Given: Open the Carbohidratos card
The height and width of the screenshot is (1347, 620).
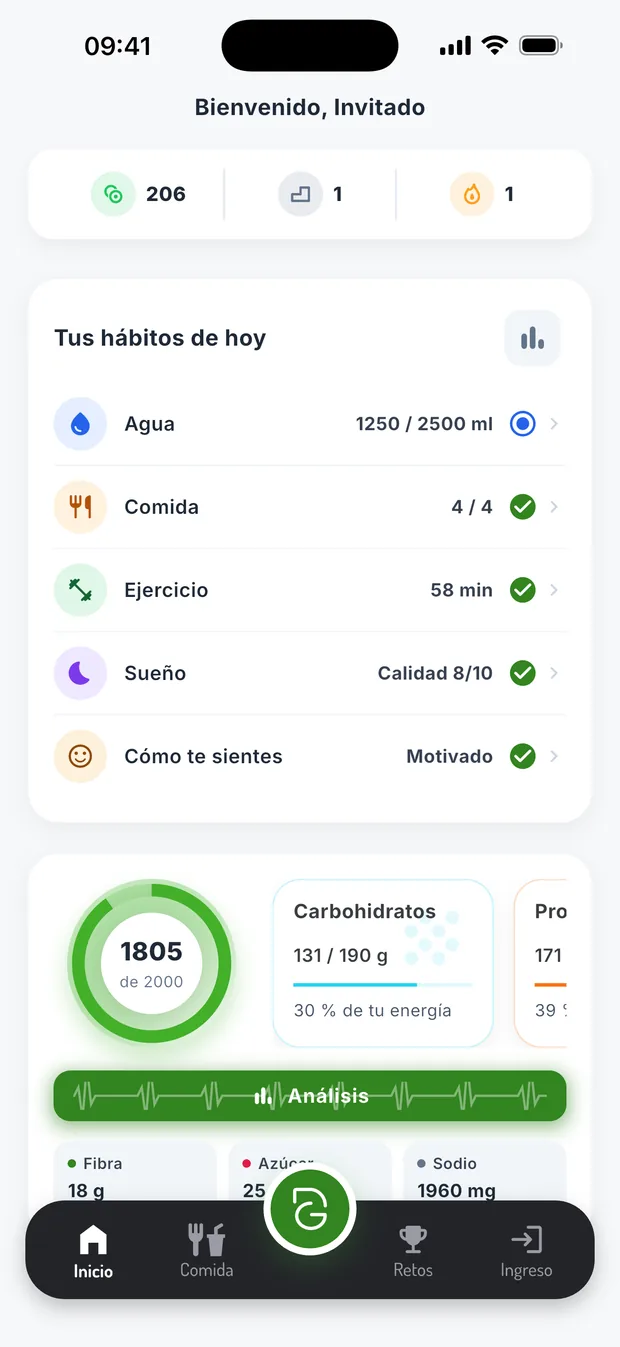Looking at the screenshot, I should 383,963.
